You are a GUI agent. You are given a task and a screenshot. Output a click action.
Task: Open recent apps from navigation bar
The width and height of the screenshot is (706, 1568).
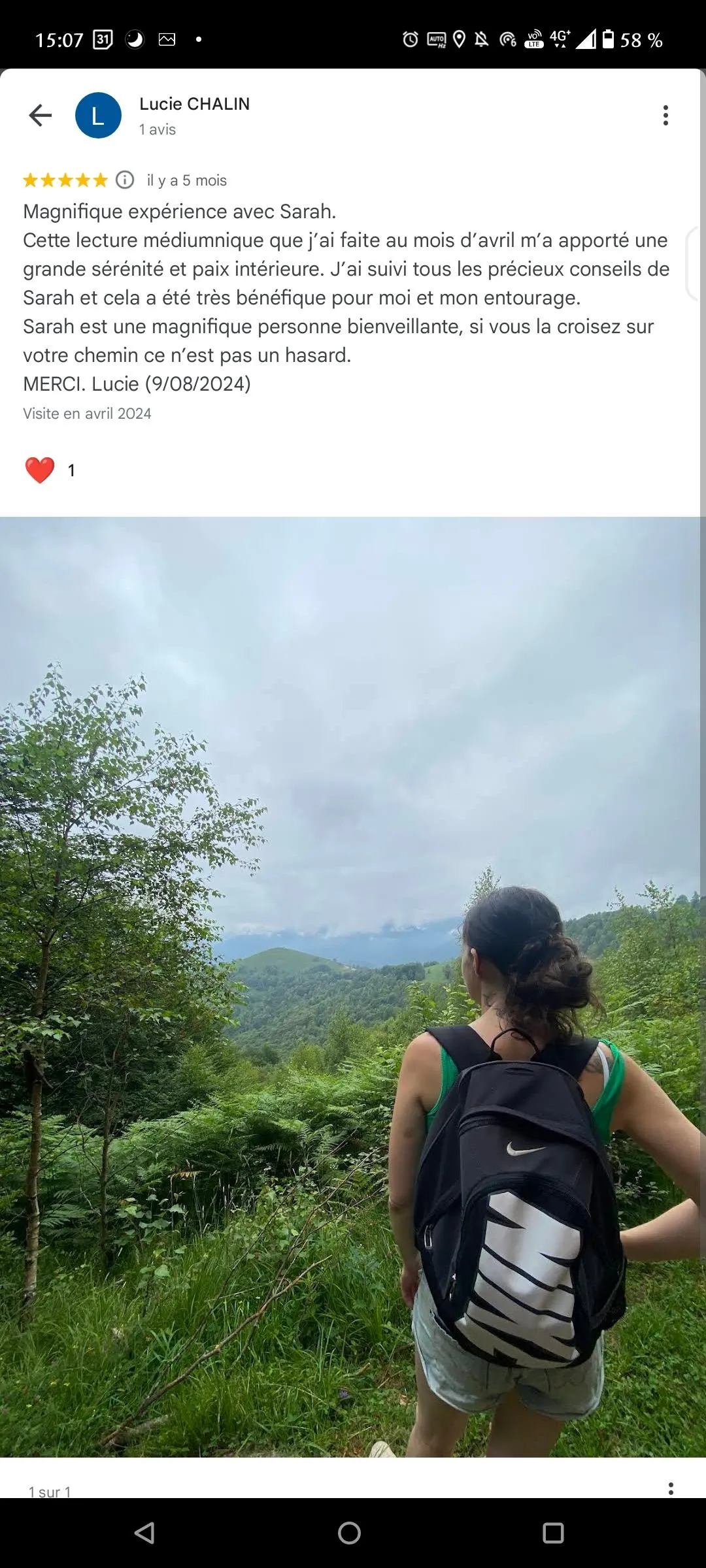pyautogui.click(x=553, y=1533)
